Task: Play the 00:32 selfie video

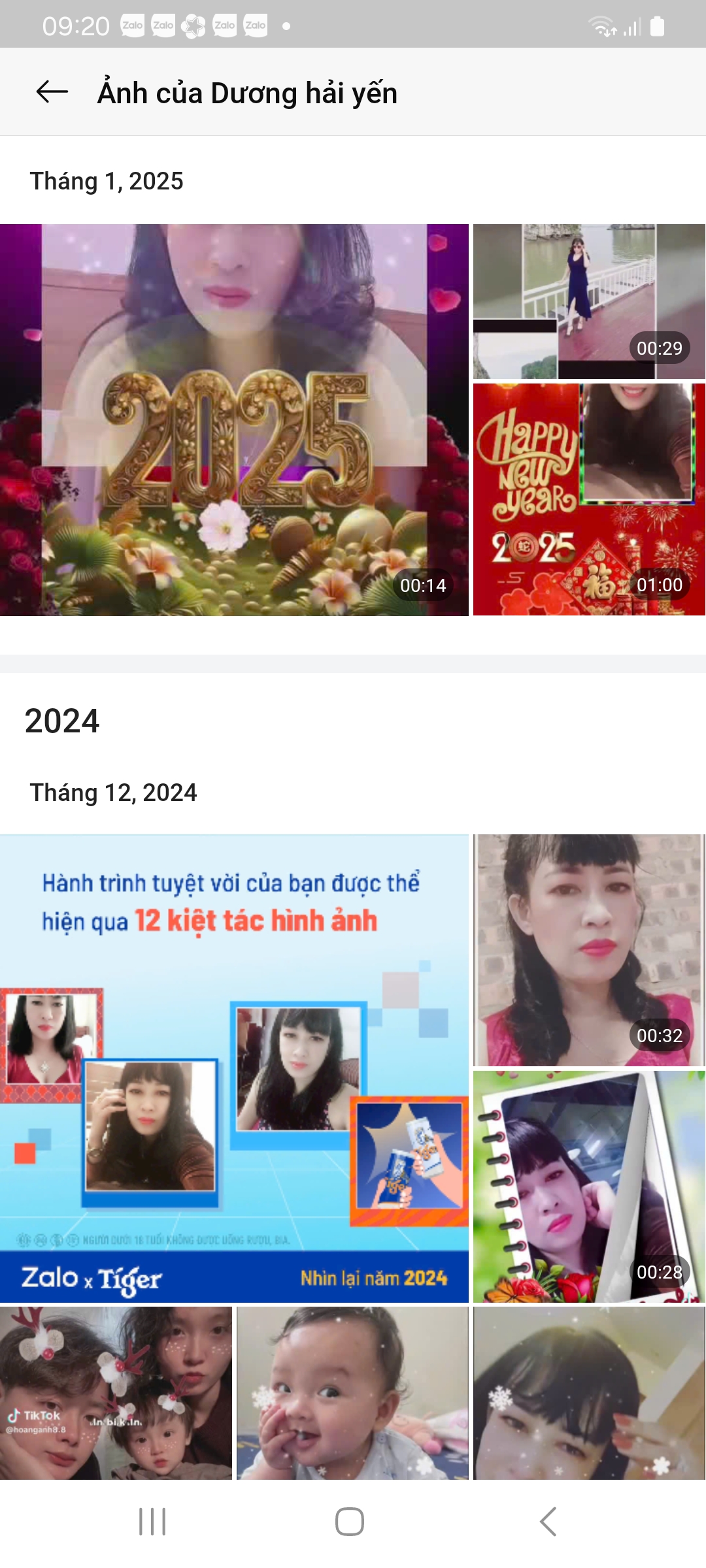Action: [588, 950]
